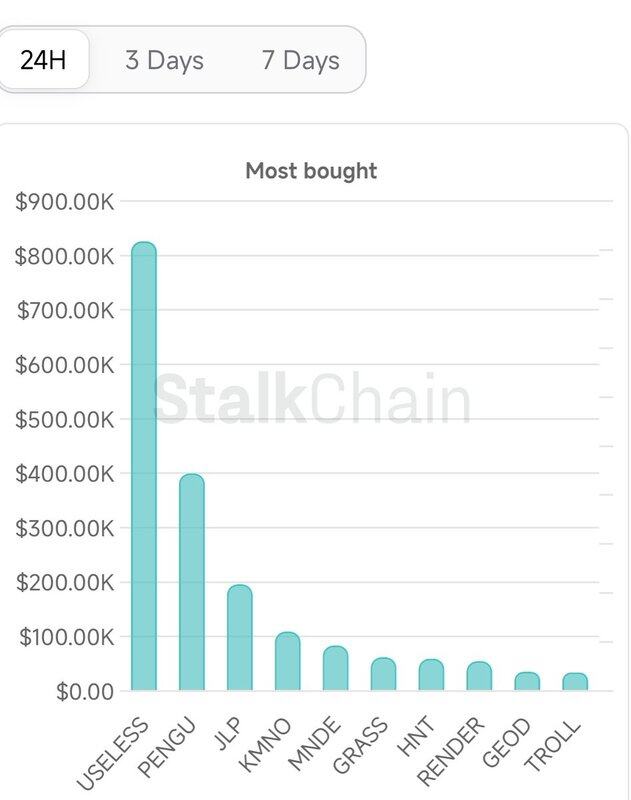This screenshot has height=800, width=631.
Task: Switch to the 3 Days range
Action: [164, 60]
